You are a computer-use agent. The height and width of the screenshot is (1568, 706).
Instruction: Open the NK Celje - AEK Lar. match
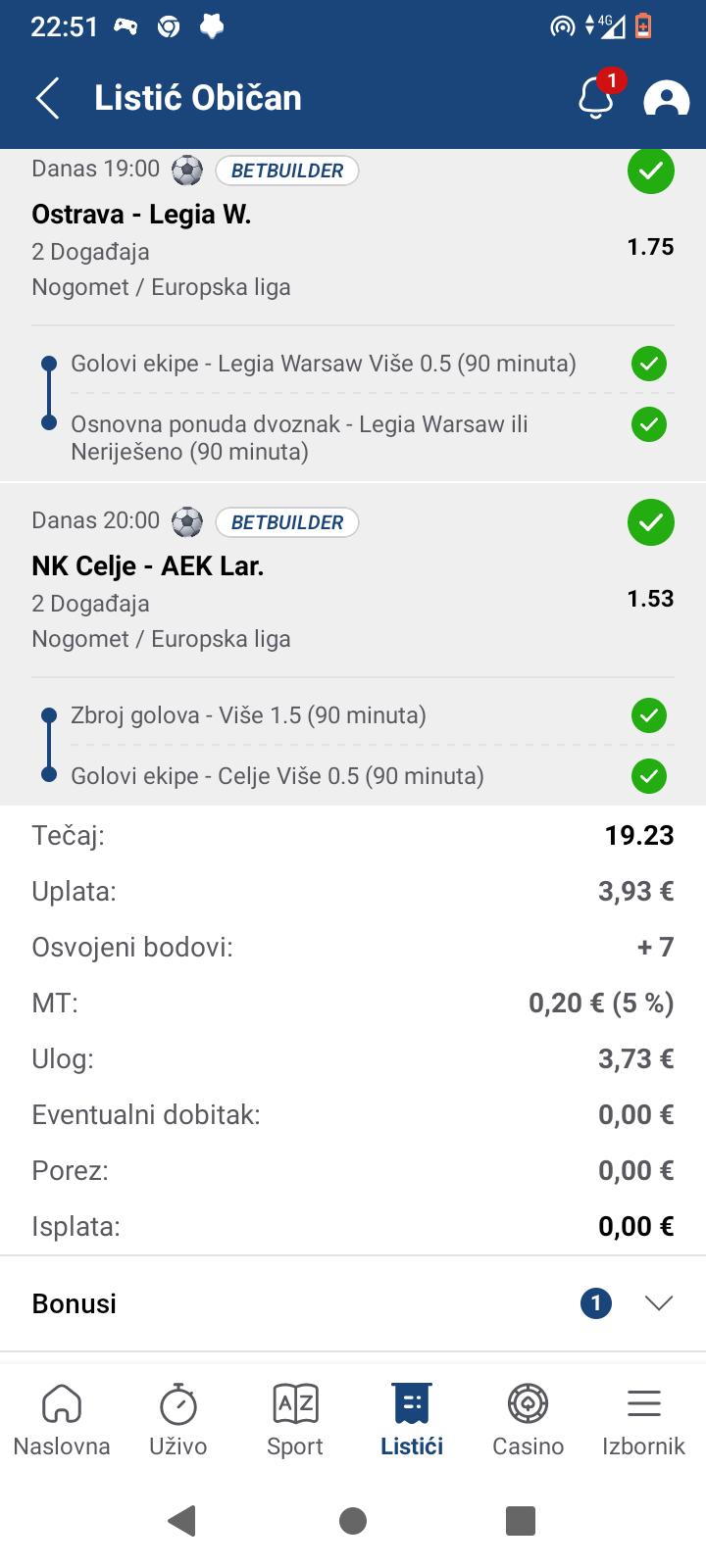point(148,565)
